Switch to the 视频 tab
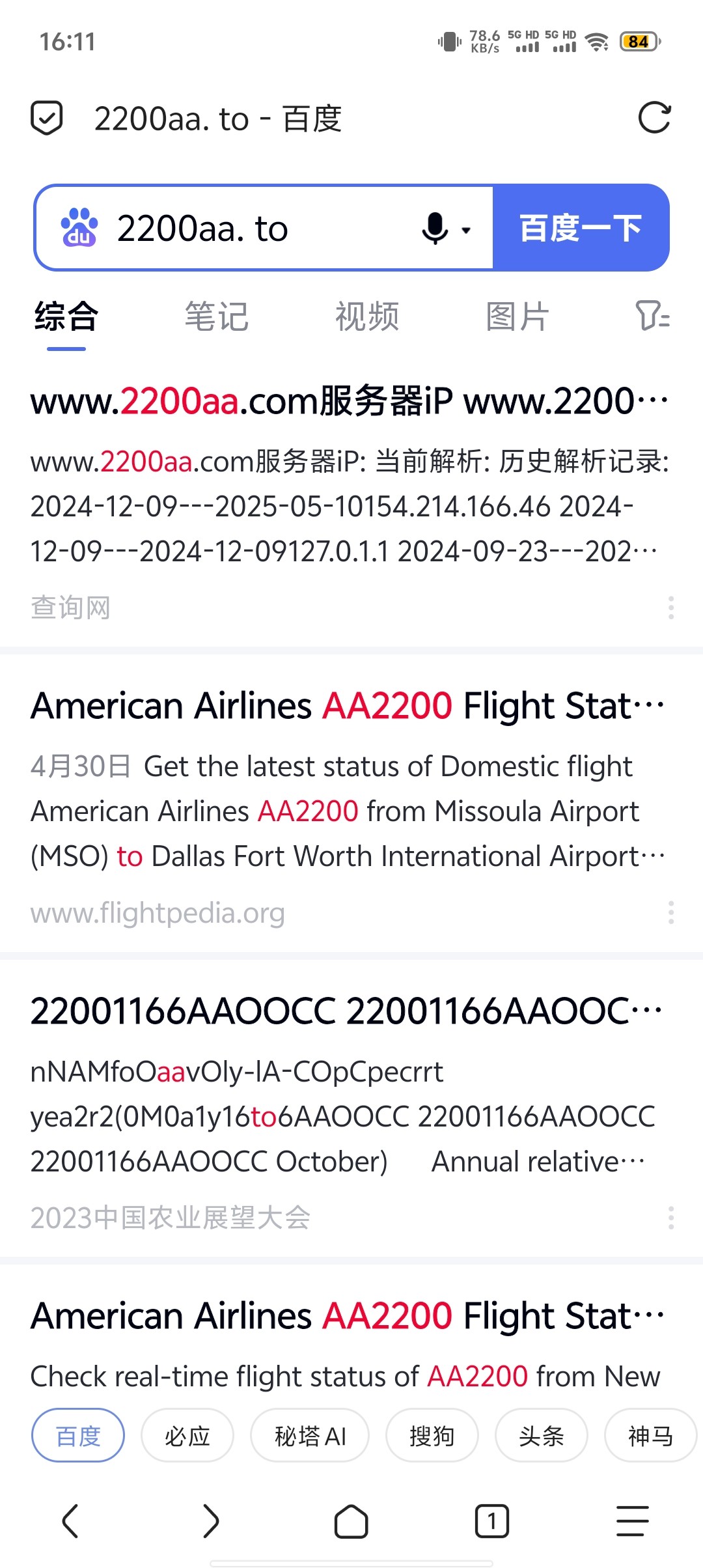Image resolution: width=703 pixels, height=1568 pixels. (367, 317)
